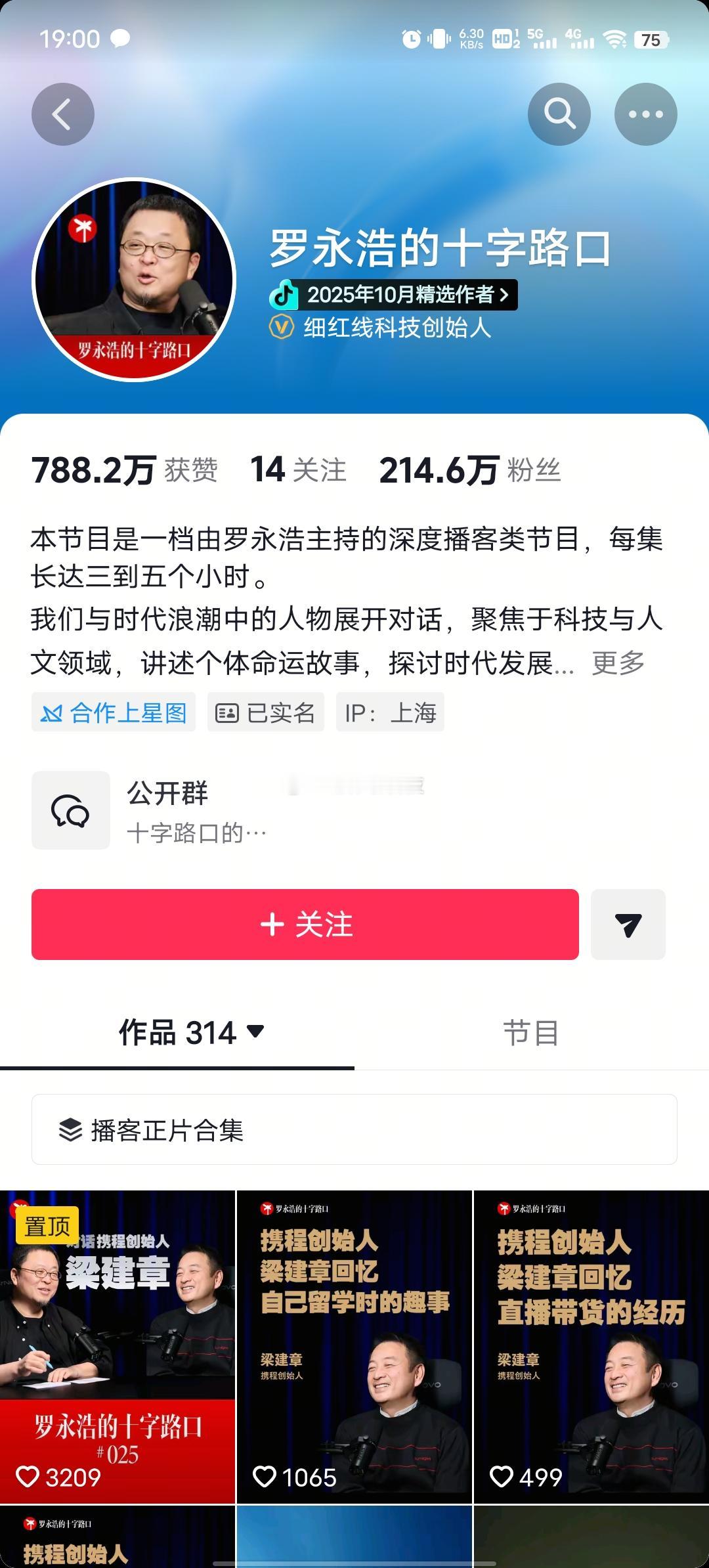Open the pinned 梁建章 interview video thumbnail
Image resolution: width=709 pixels, height=1568 pixels.
(118, 1346)
